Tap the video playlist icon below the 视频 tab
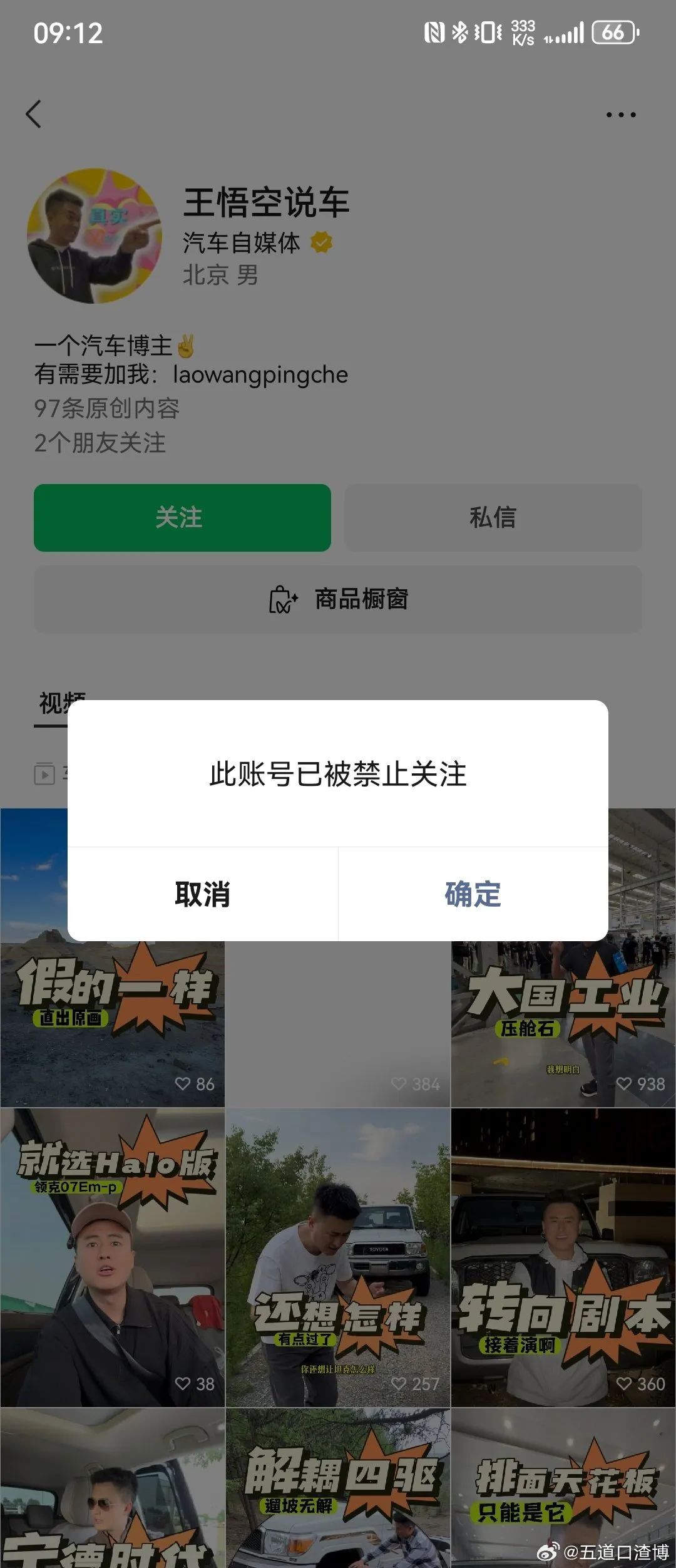The width and height of the screenshot is (676, 1568). pyautogui.click(x=44, y=775)
